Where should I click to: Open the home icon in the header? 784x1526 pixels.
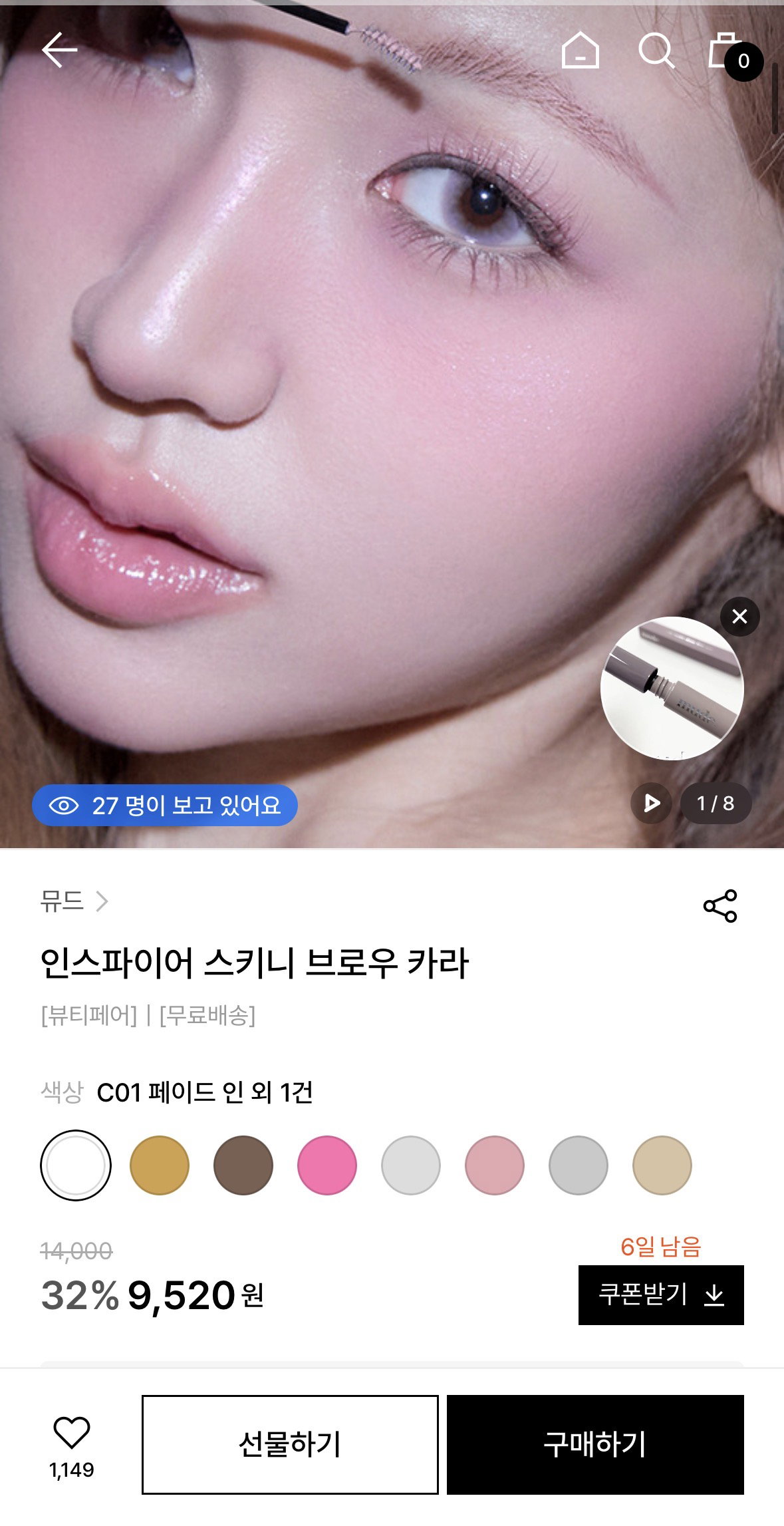pyautogui.click(x=580, y=50)
